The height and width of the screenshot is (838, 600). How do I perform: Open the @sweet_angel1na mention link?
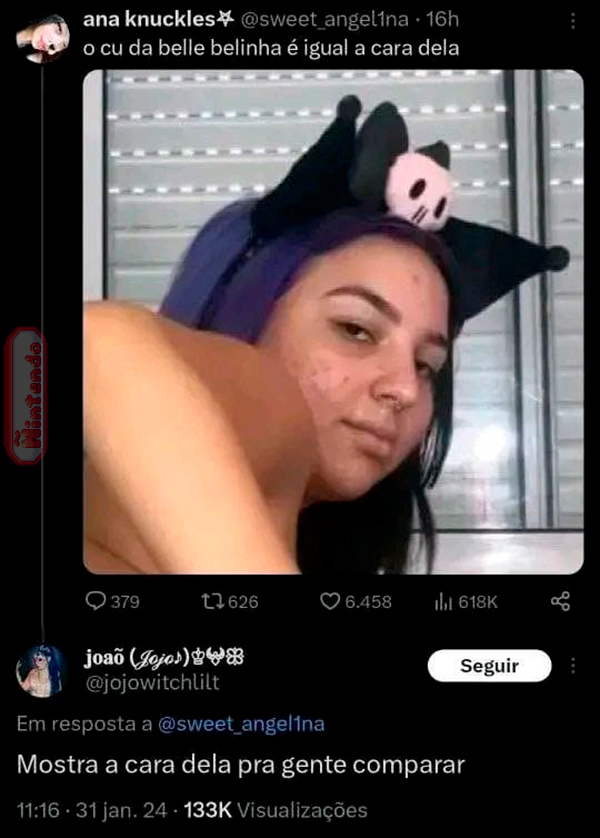(x=241, y=723)
